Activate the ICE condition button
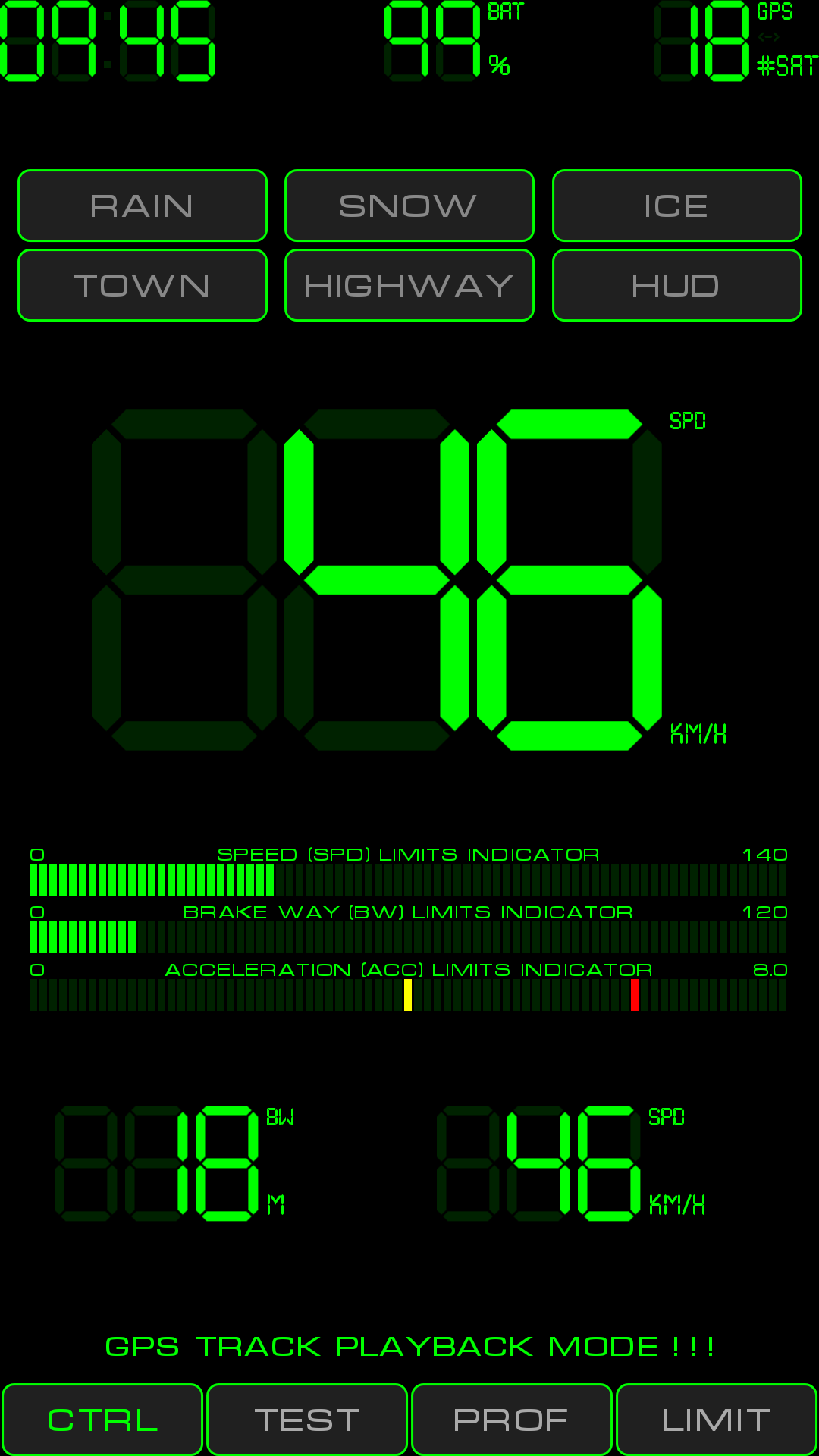Viewport: 819px width, 1456px height. pyautogui.click(x=677, y=206)
